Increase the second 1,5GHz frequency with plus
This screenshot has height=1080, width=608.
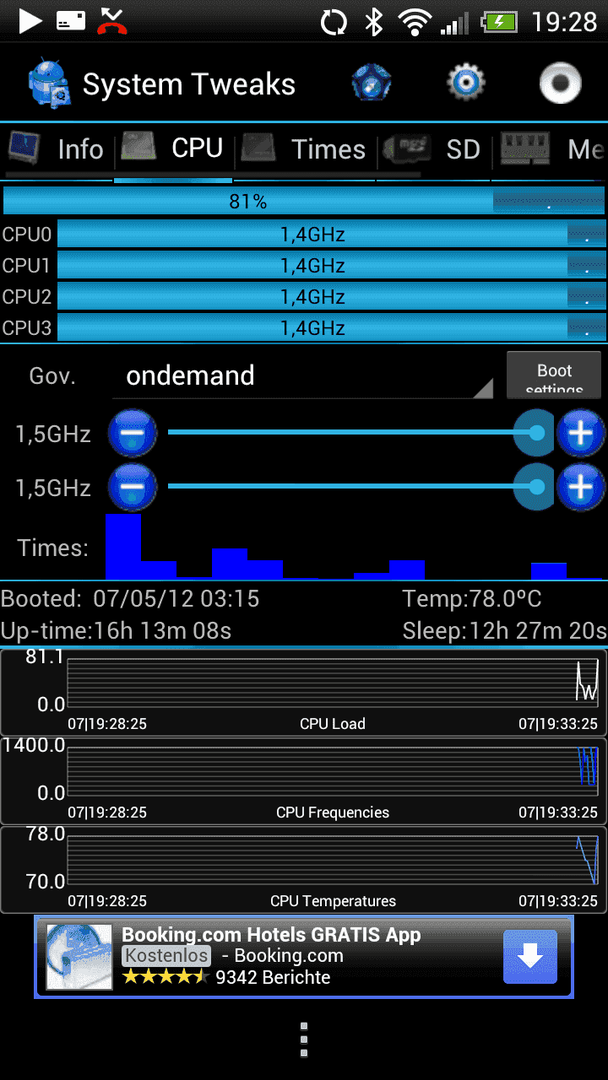(580, 487)
